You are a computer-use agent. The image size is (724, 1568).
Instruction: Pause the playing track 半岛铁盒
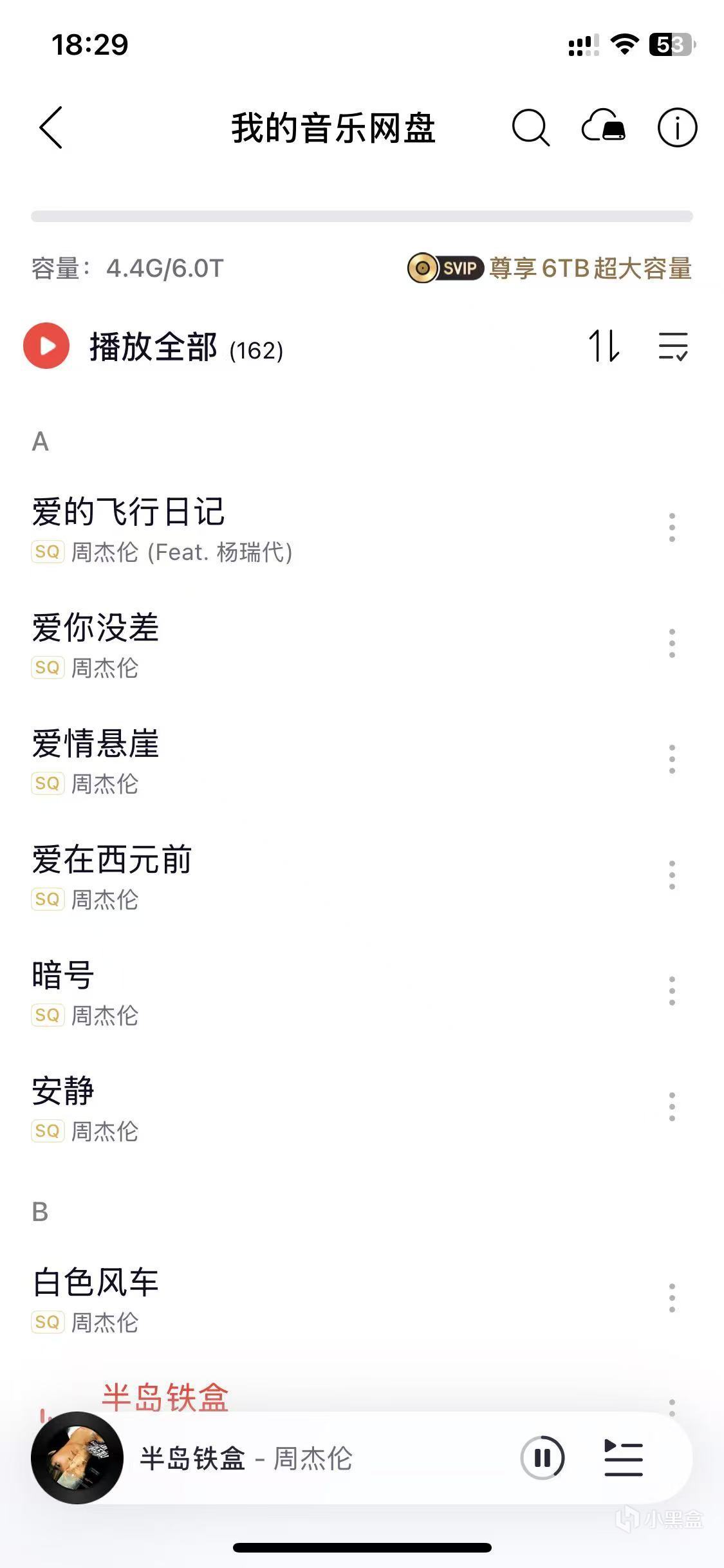(x=542, y=1457)
